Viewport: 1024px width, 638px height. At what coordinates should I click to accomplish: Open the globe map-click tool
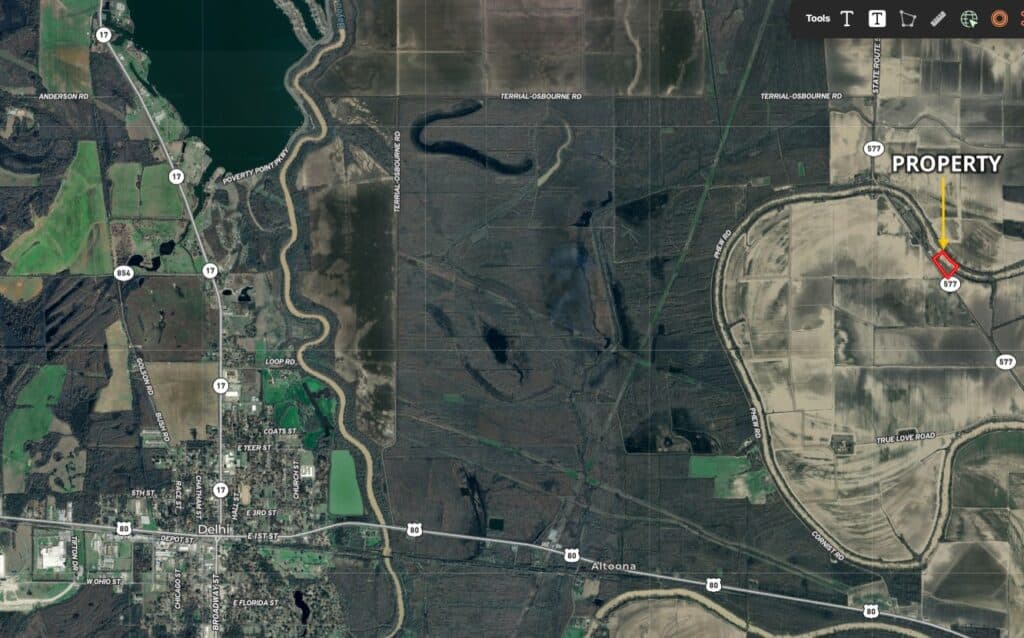point(968,18)
